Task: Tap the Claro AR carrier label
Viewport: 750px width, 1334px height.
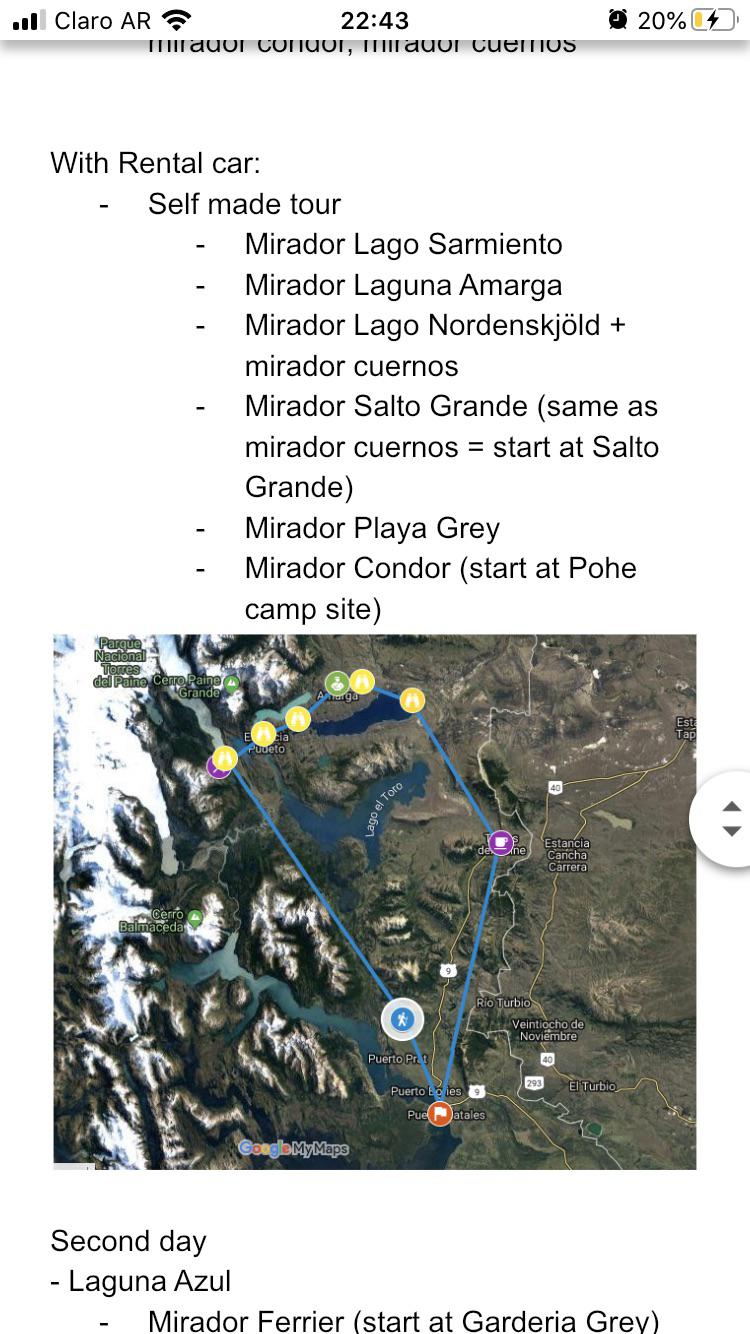Action: point(105,18)
